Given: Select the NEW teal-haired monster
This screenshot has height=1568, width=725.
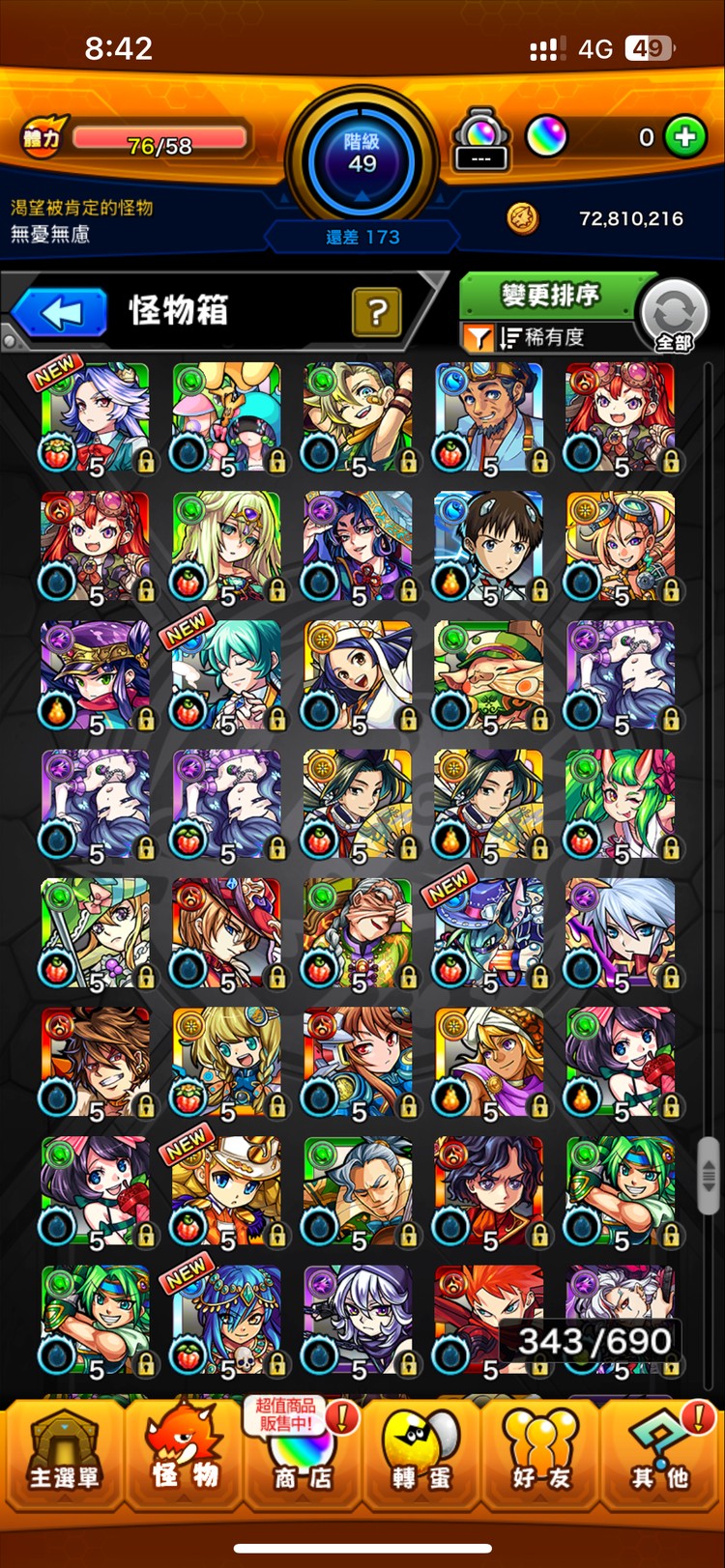Looking at the screenshot, I should coord(227,675).
